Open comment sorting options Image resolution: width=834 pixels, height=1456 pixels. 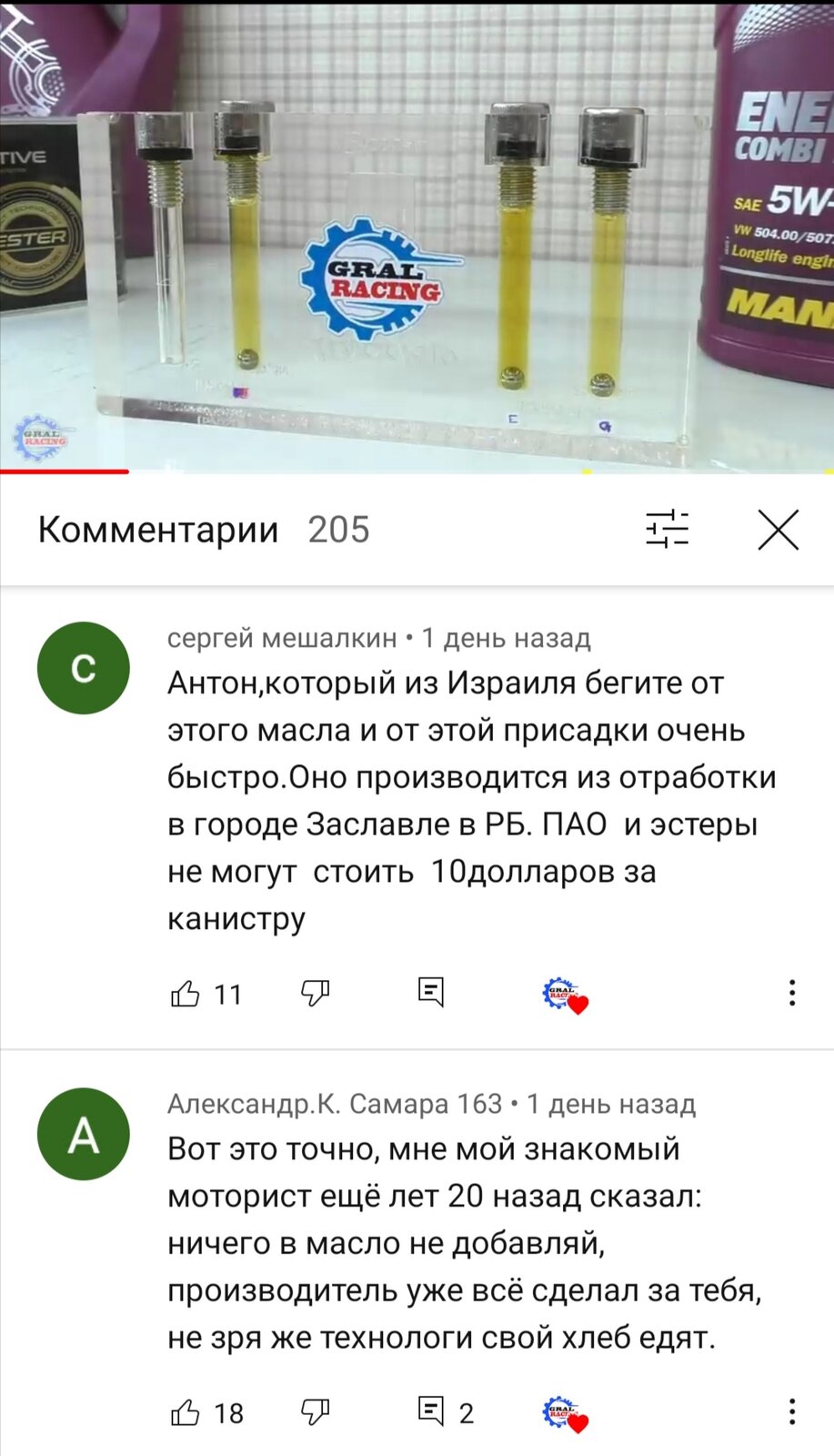(668, 530)
